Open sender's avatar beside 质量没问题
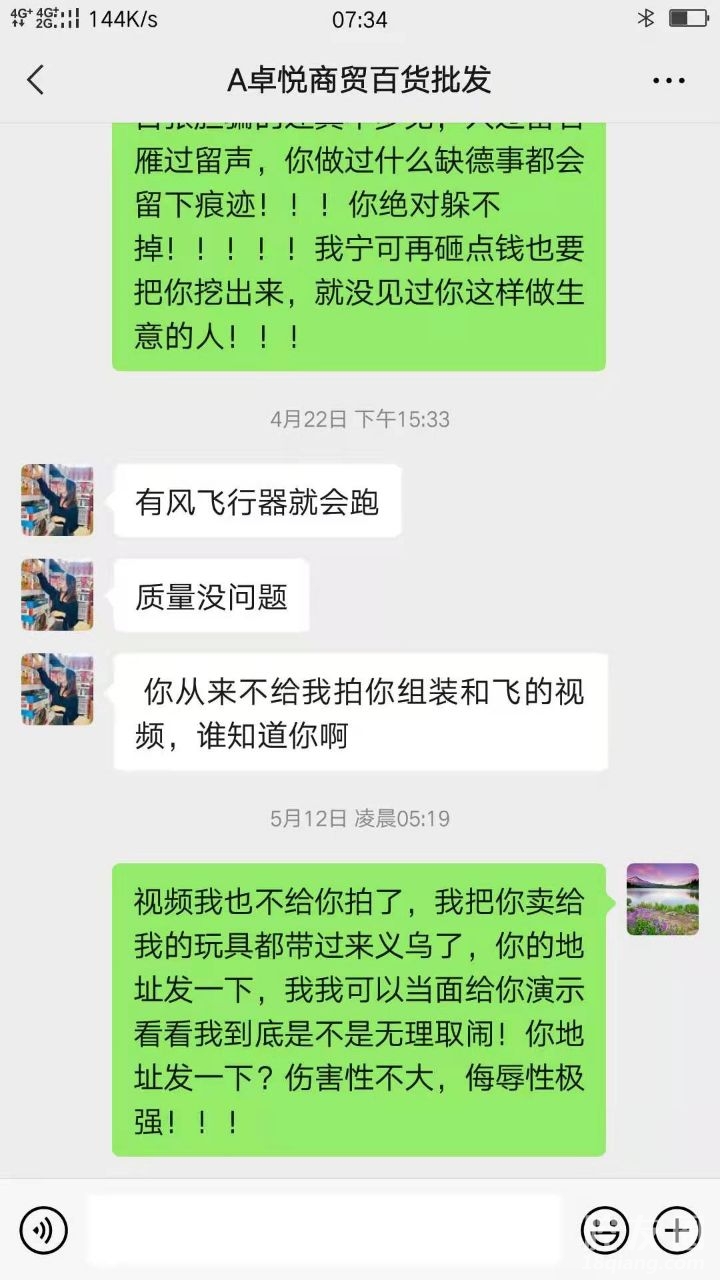The width and height of the screenshot is (720, 1280). point(57,594)
